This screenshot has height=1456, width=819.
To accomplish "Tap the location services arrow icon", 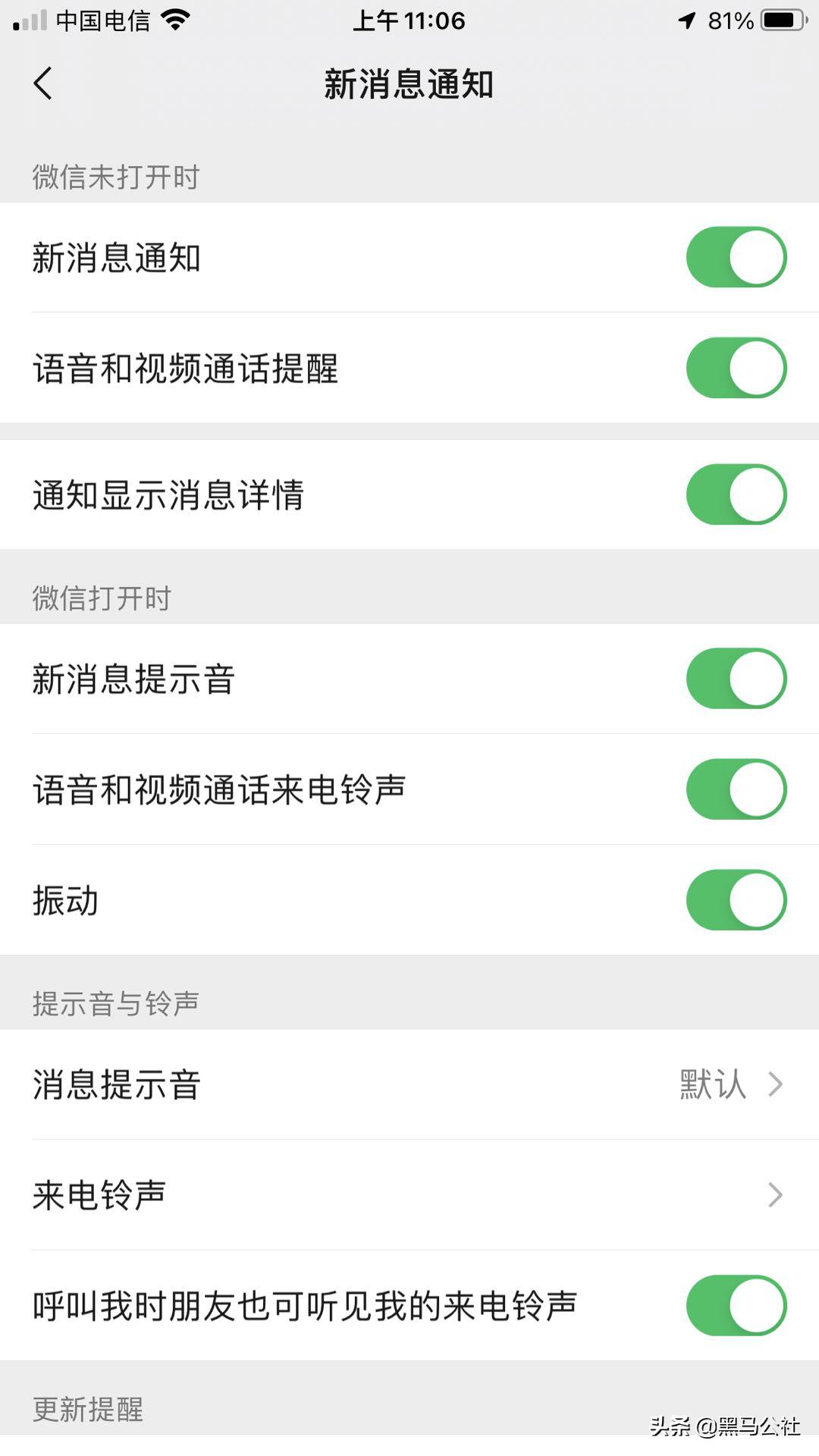I will [x=686, y=20].
